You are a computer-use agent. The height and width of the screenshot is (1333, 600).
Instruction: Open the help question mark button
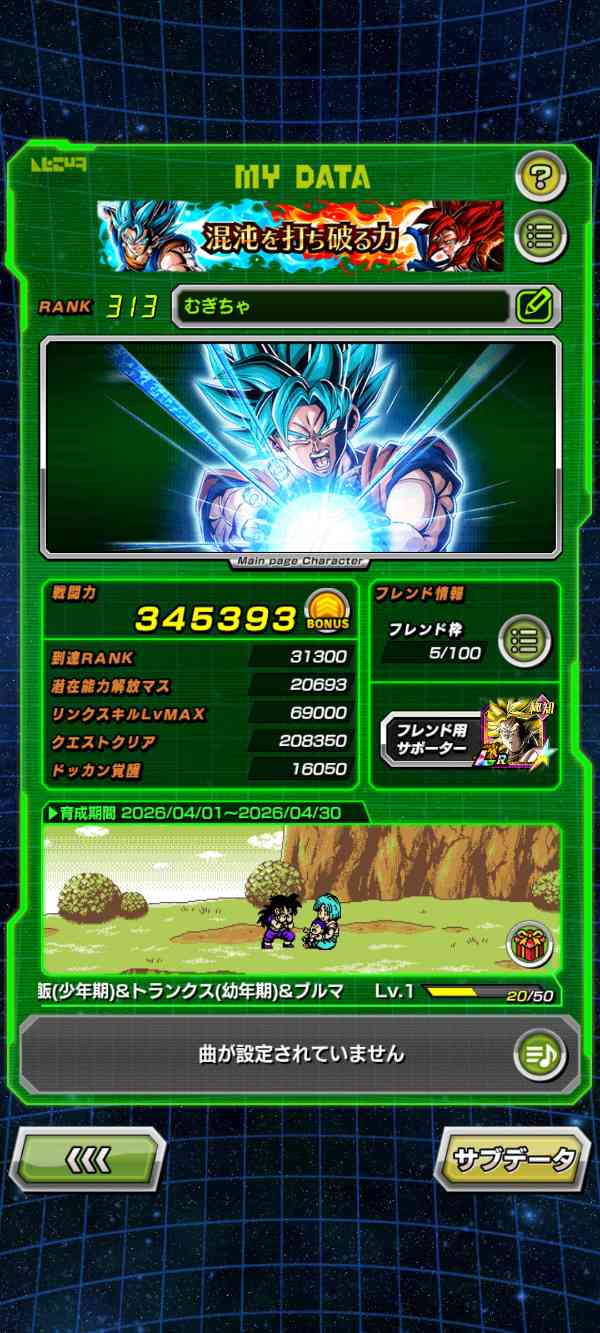[541, 178]
